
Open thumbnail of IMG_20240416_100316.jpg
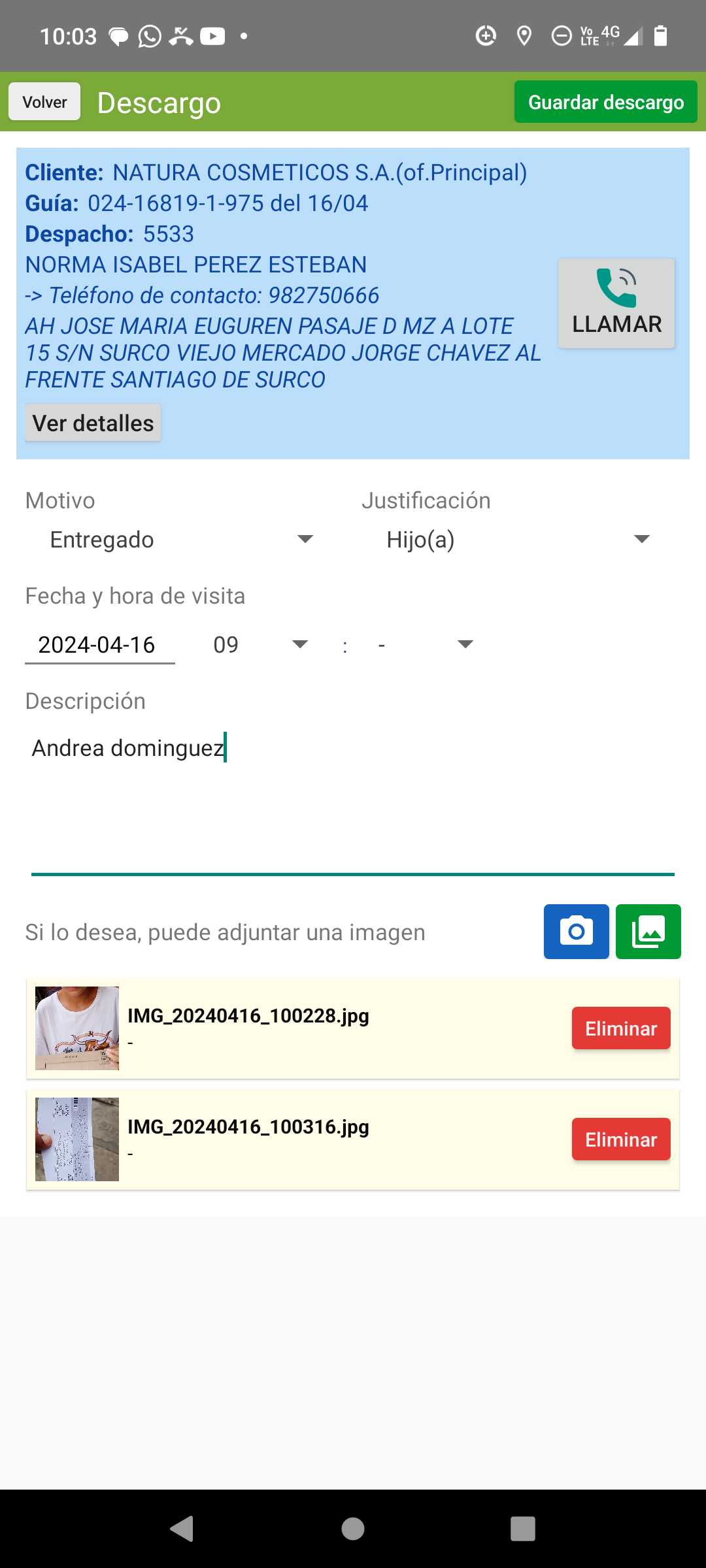77,1139
